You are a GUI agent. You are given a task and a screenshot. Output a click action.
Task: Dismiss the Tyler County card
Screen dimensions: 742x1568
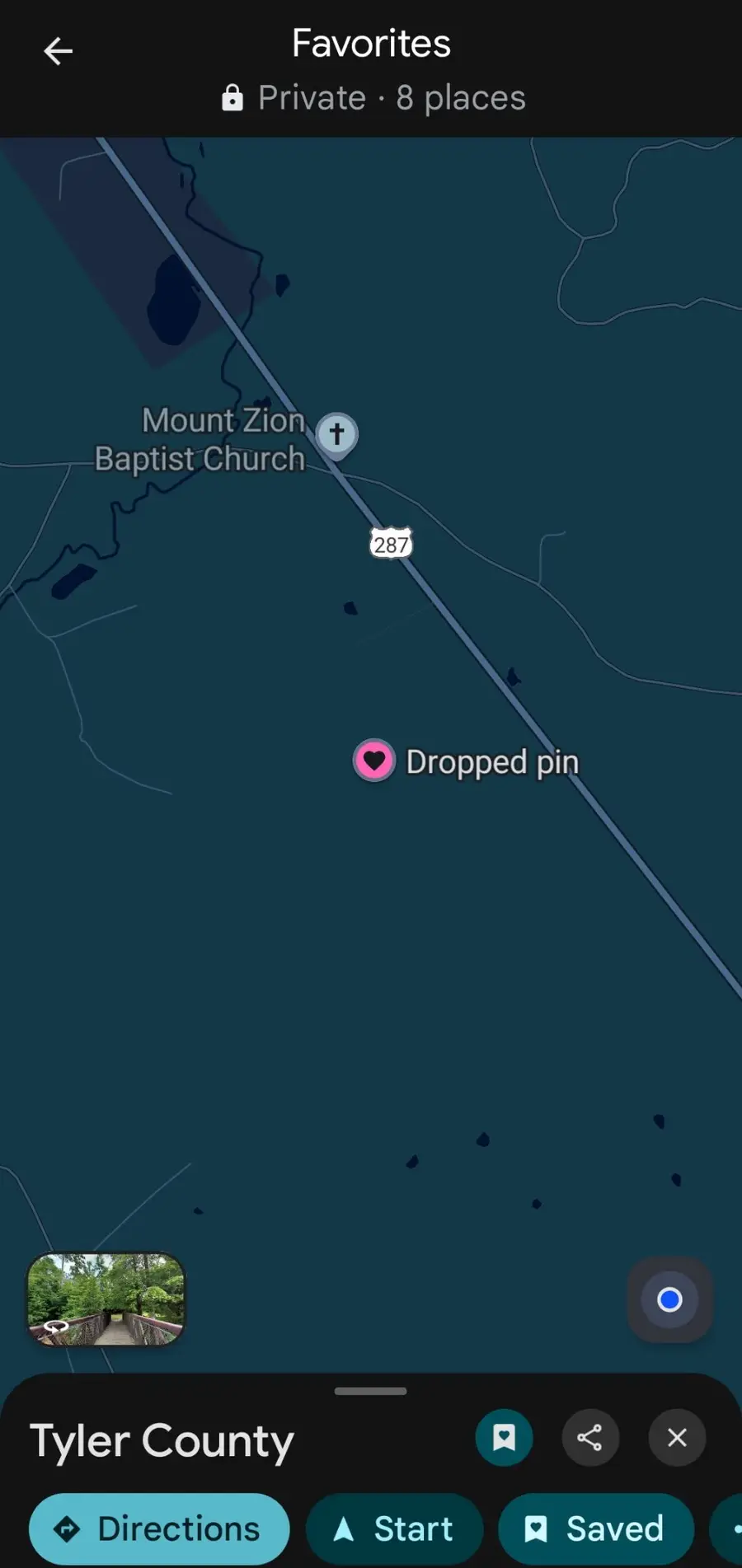pyautogui.click(x=676, y=1438)
